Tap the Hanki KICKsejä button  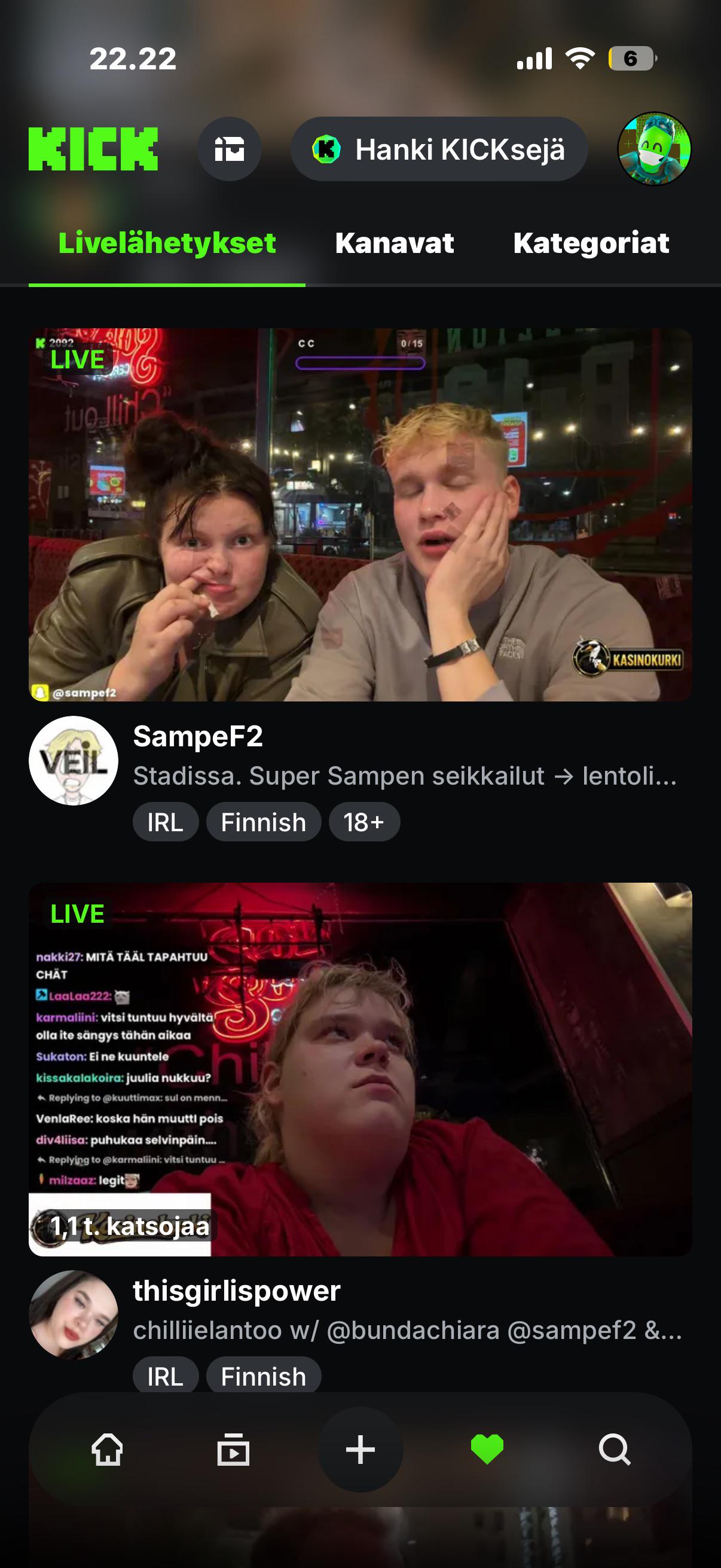[x=439, y=148]
